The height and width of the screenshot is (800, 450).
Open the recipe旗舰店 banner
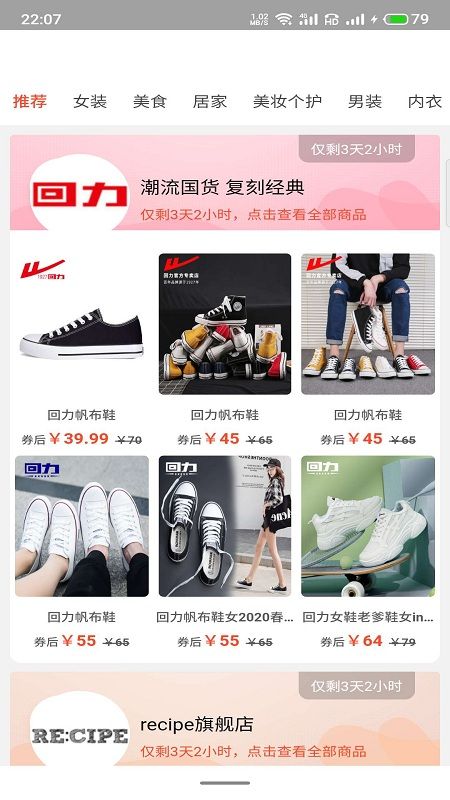click(225, 718)
